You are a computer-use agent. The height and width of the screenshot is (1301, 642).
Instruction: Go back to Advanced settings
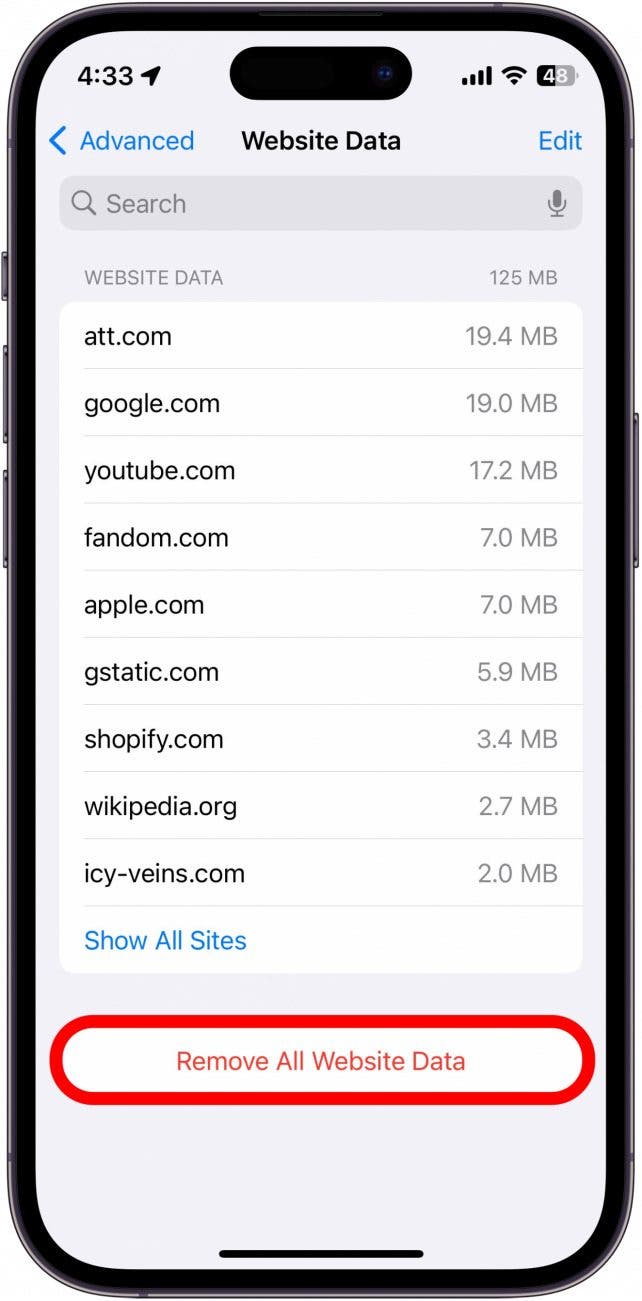point(121,141)
